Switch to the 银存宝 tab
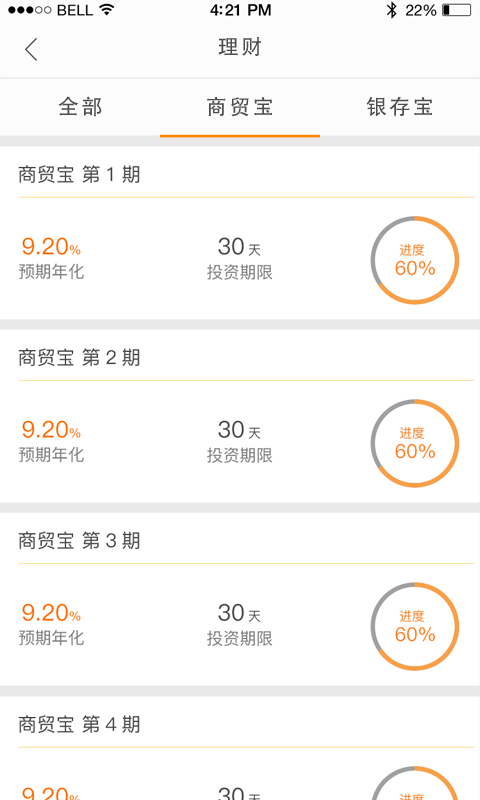The width and height of the screenshot is (480, 800). (x=400, y=107)
